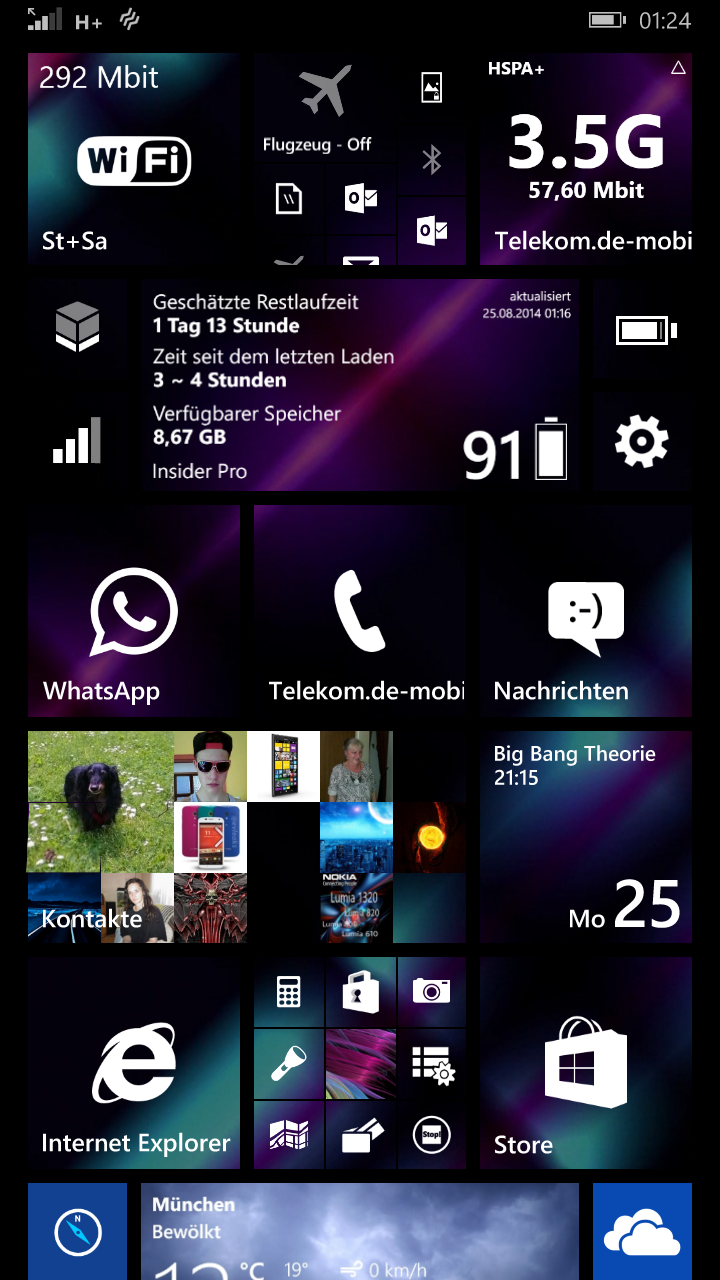Screen dimensions: 720x1280
Task: Open the Kontakte people tile
Action: 247,837
